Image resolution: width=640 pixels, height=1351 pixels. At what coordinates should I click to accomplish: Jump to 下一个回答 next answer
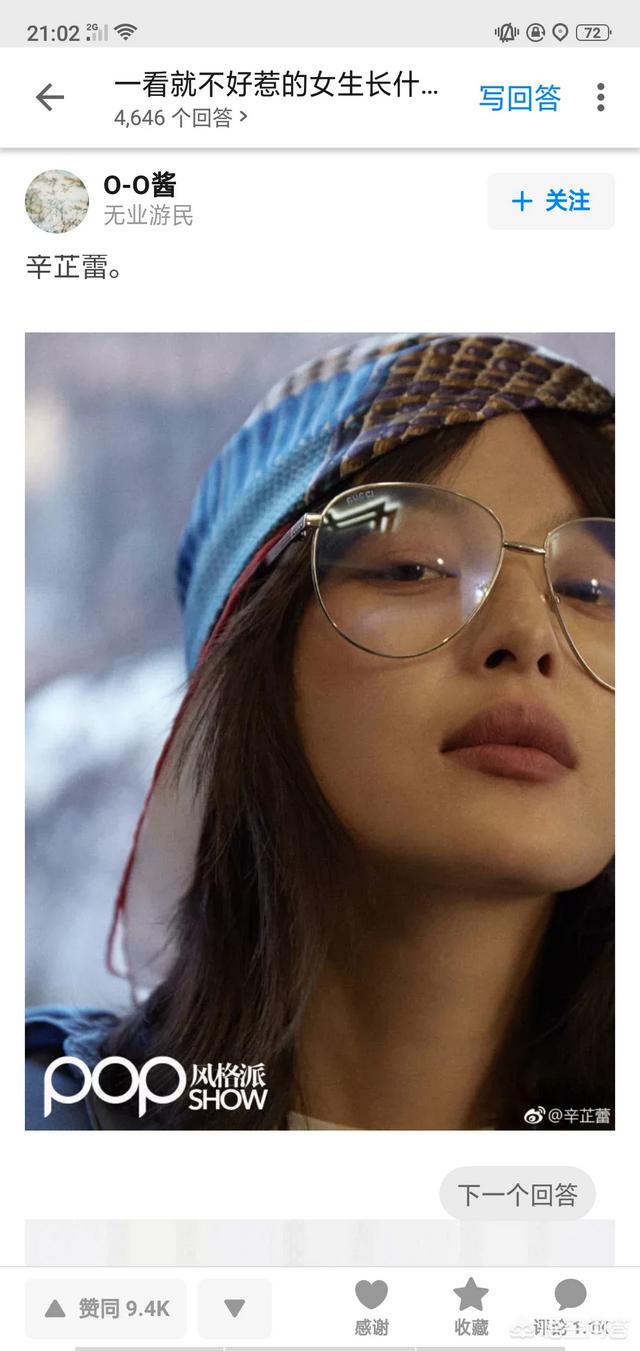click(517, 1194)
